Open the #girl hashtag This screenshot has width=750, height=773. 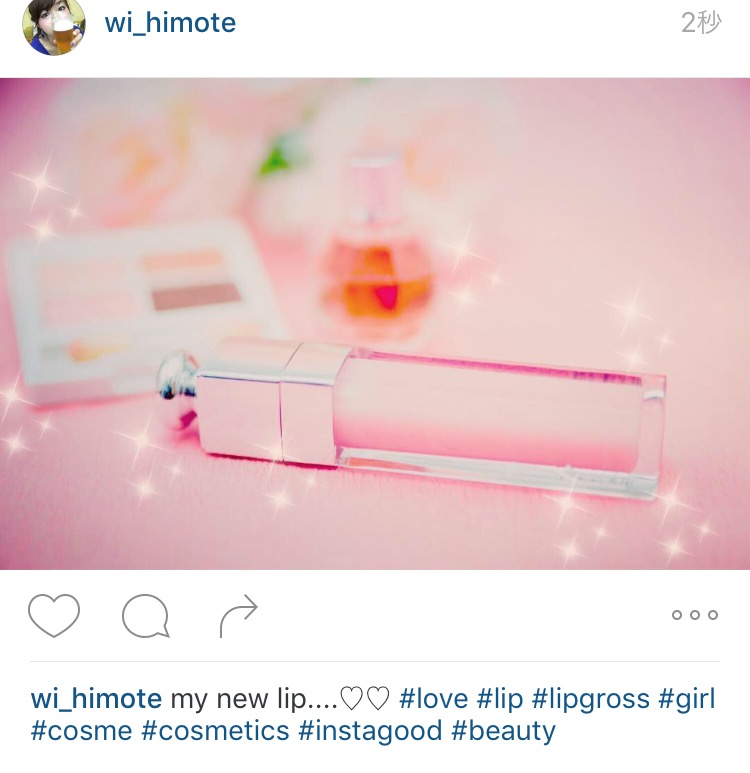pos(686,698)
